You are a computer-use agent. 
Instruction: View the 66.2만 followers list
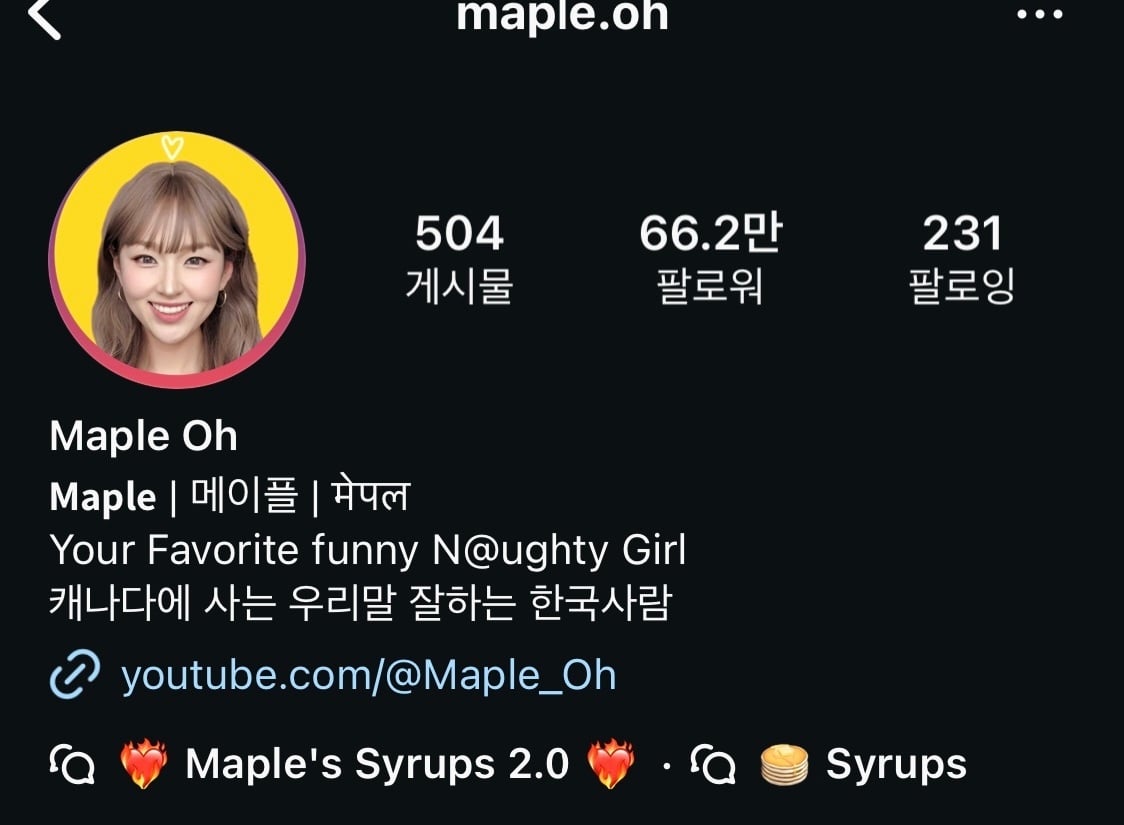[710, 258]
